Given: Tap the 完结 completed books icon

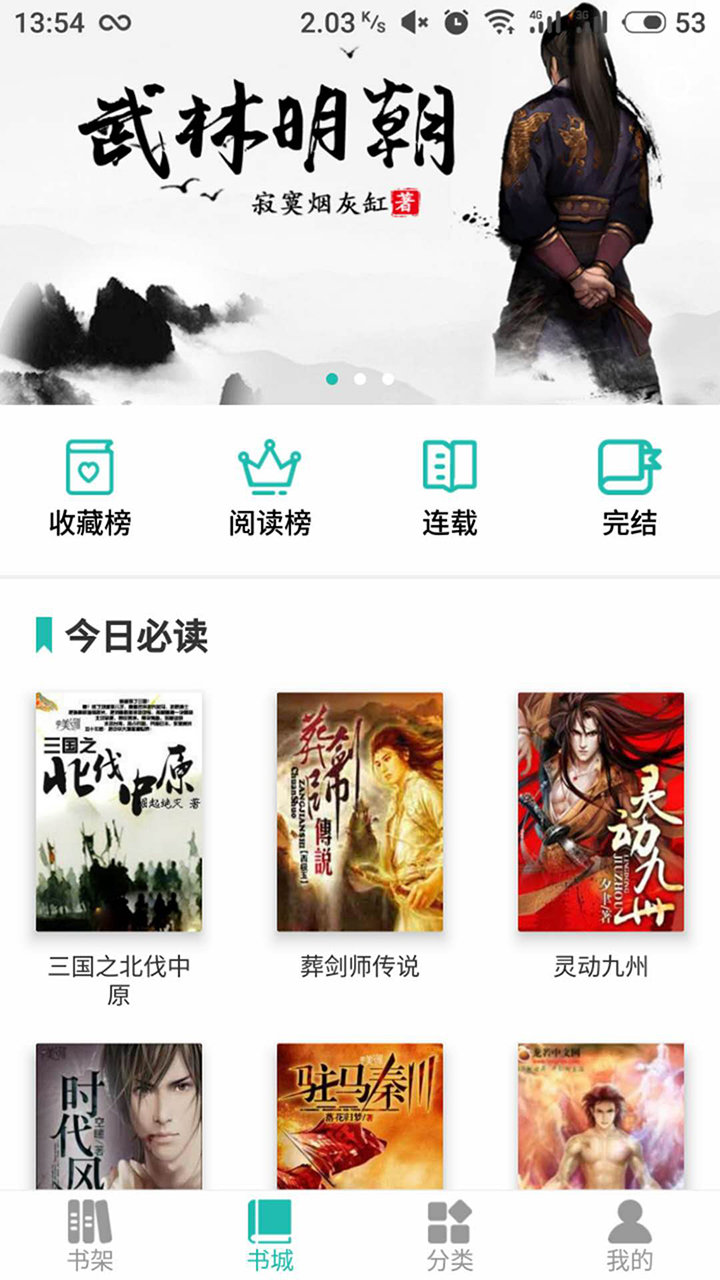Looking at the screenshot, I should [628, 463].
